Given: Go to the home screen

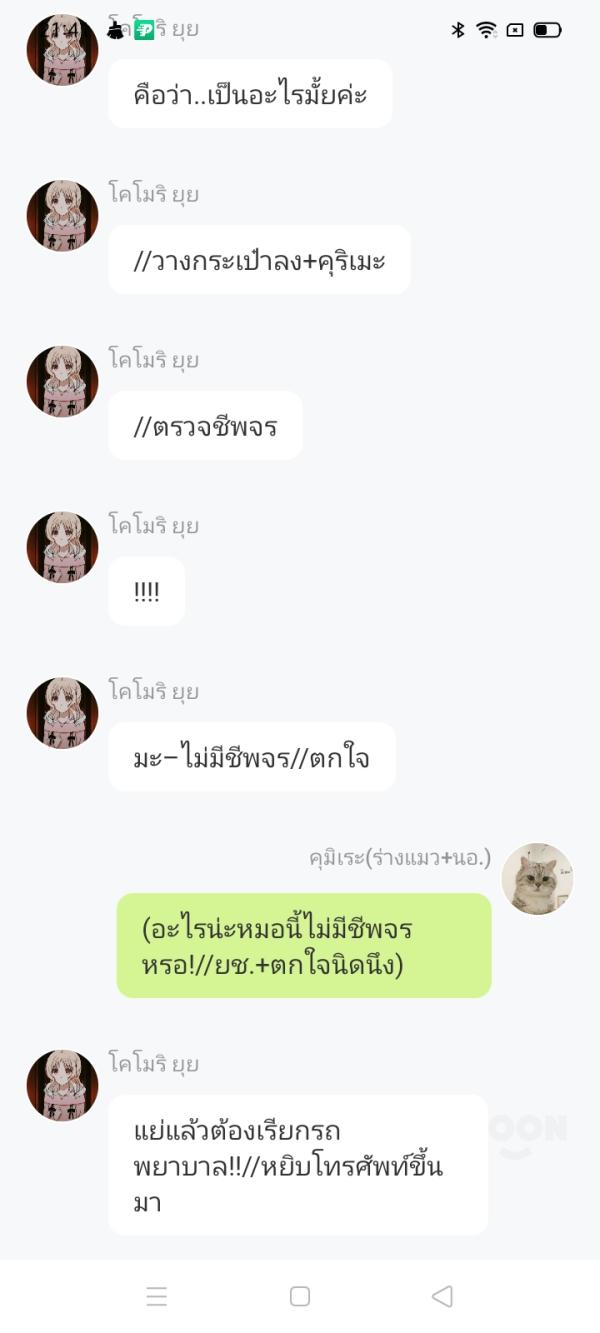Looking at the screenshot, I should pyautogui.click(x=300, y=1296).
